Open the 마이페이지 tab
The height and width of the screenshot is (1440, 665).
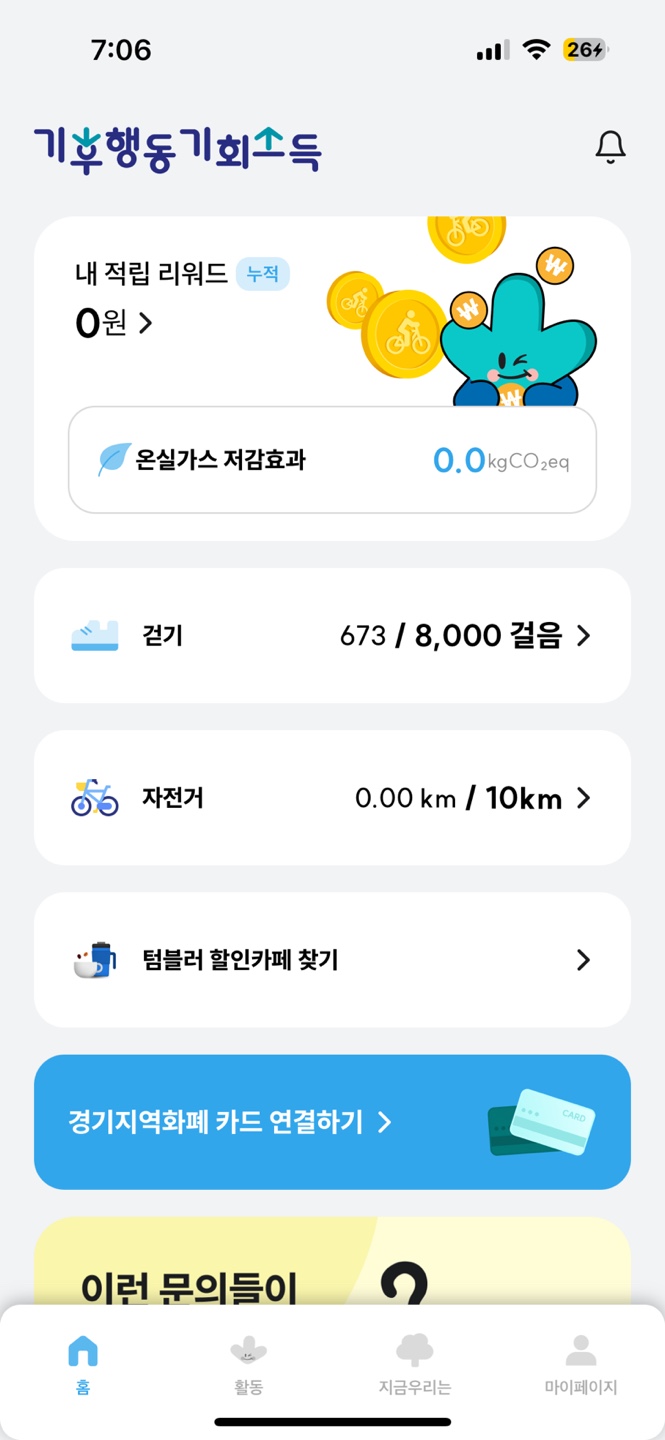580,1365
